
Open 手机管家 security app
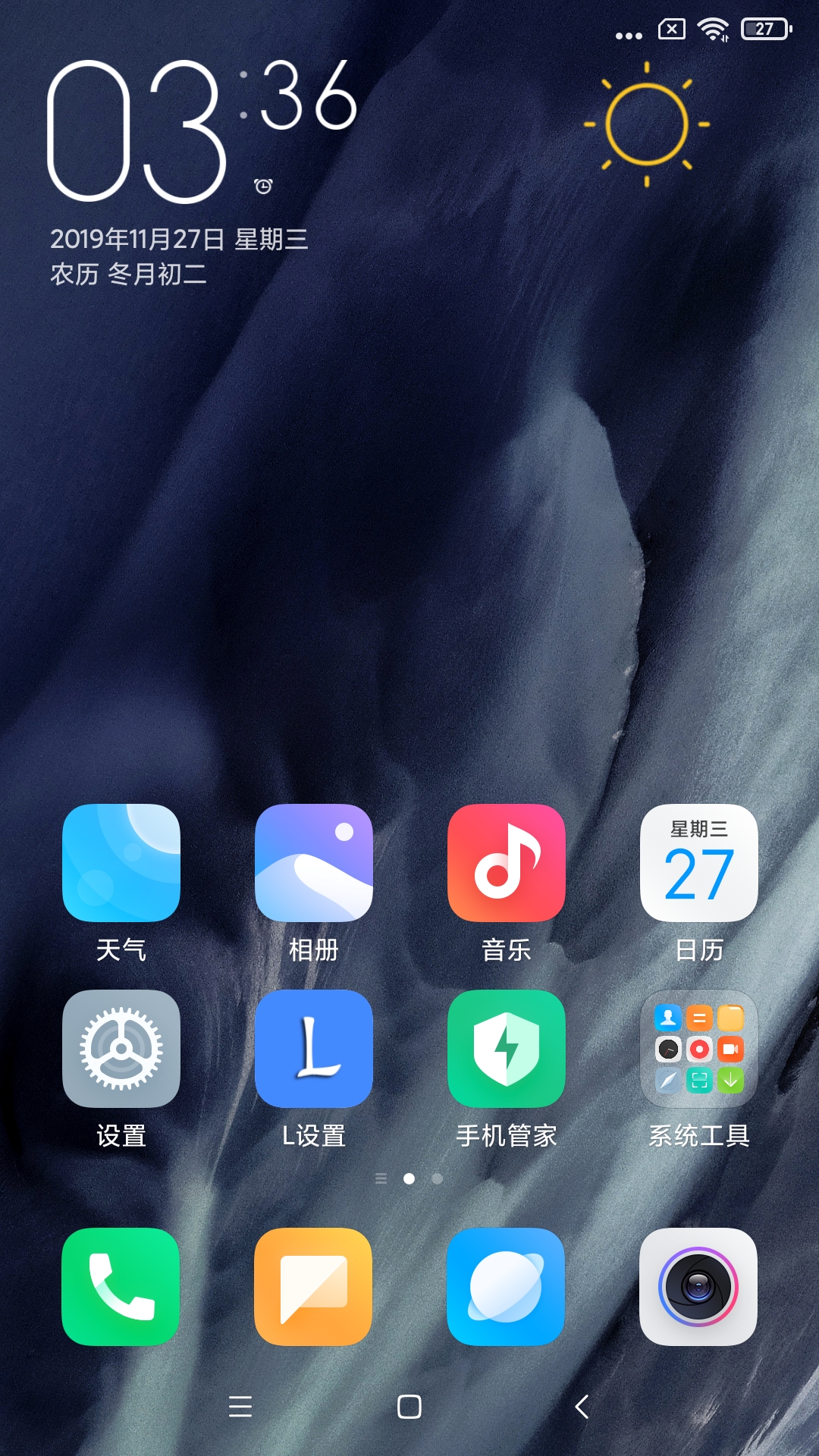tap(507, 1049)
